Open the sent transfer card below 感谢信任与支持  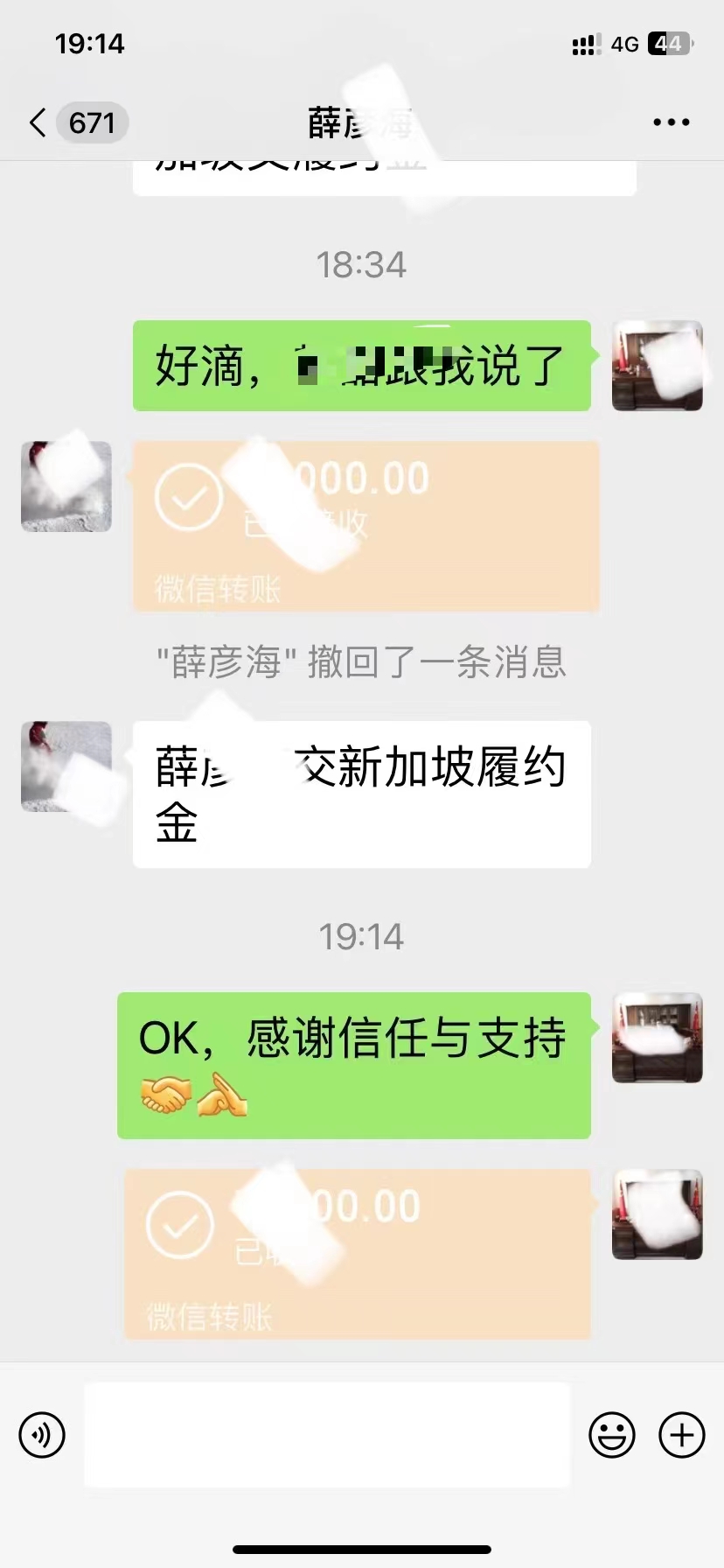357,1253
